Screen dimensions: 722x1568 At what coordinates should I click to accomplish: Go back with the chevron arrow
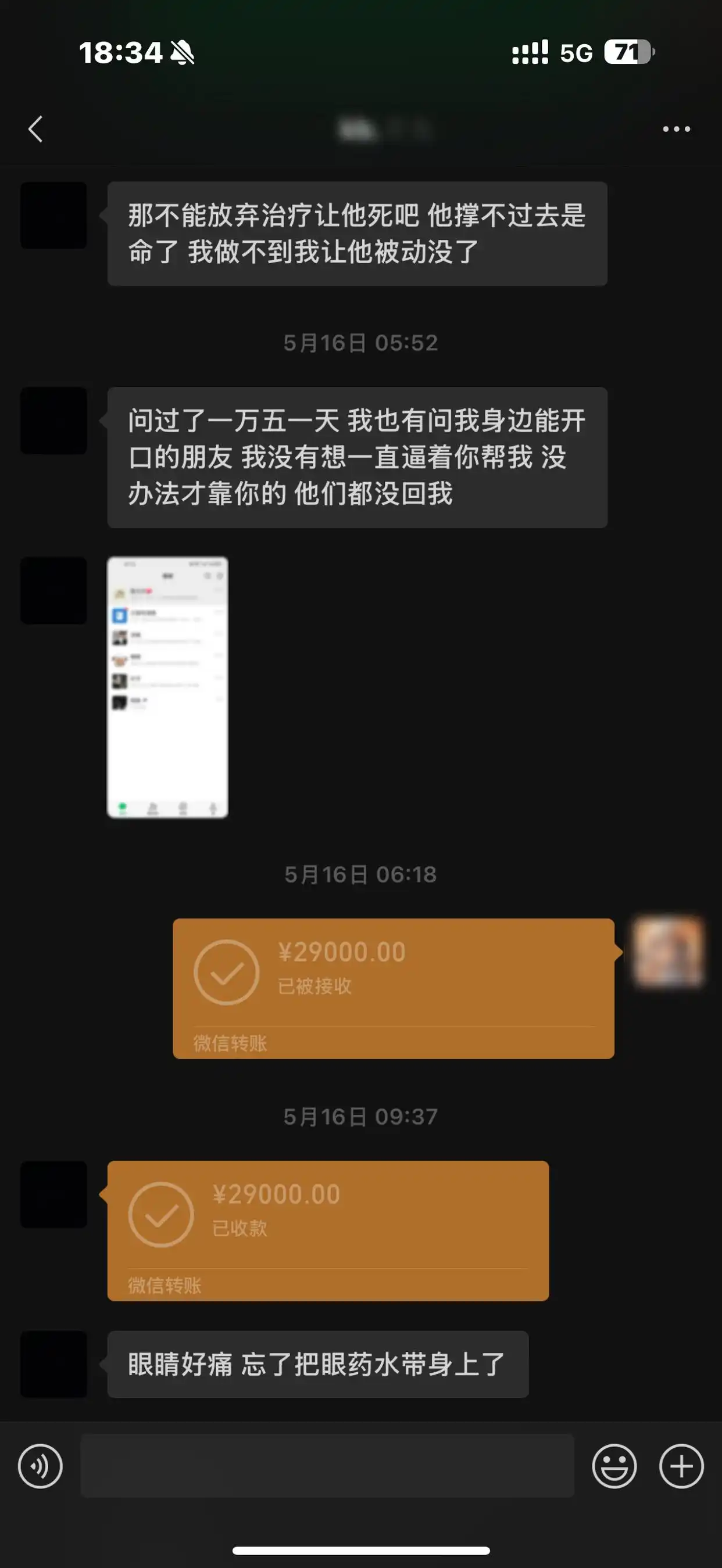[35, 130]
